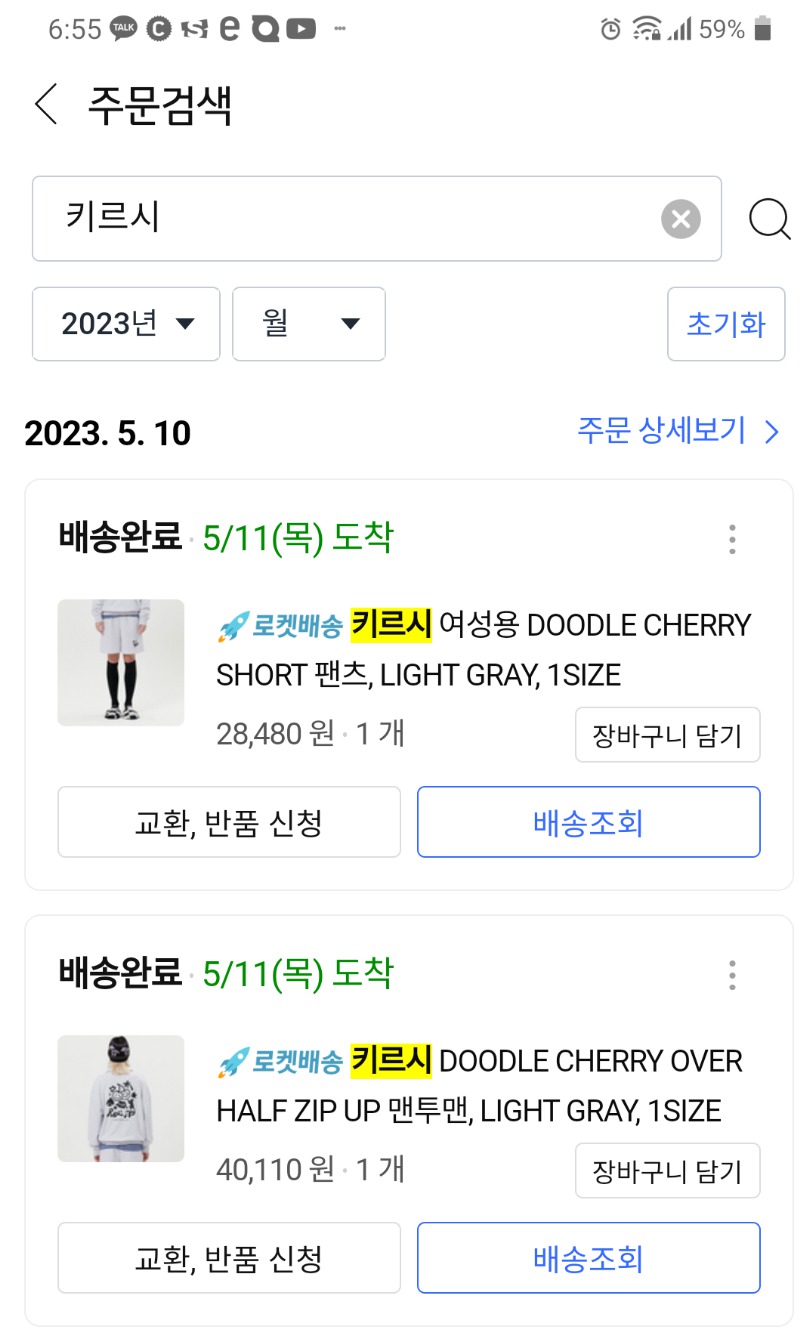Screen dimensions: 811x1332
Task: Tap the search input containing 키르시
Action: pyautogui.click(x=300, y=219)
